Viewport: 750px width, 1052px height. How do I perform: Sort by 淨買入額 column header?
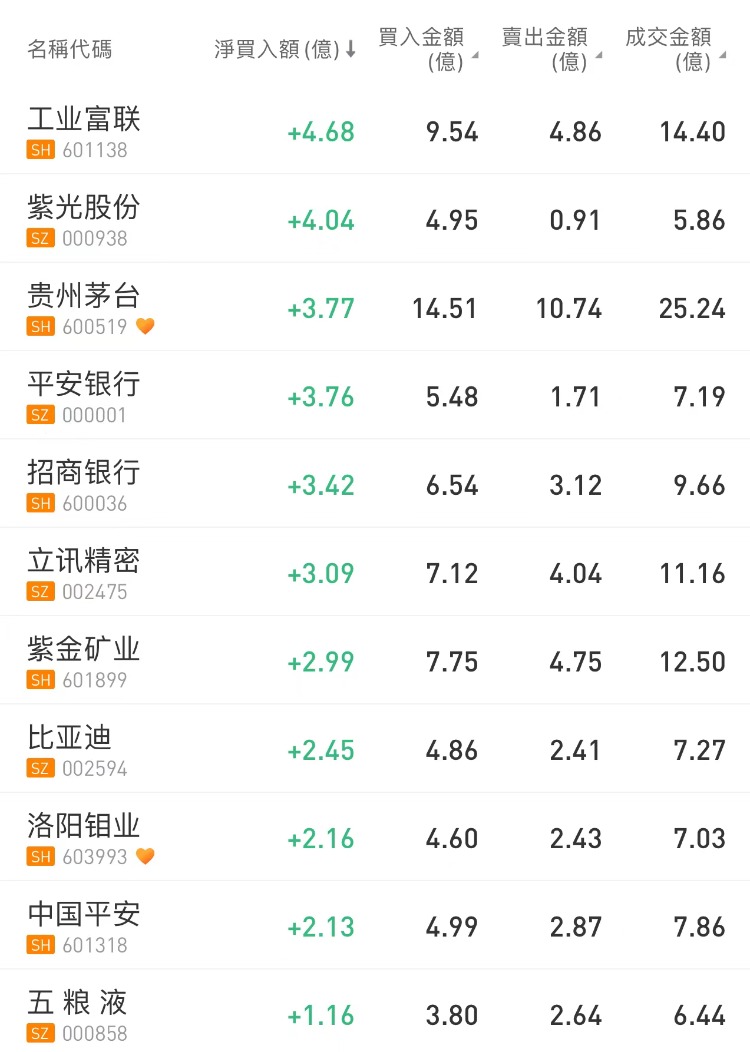click(x=284, y=49)
